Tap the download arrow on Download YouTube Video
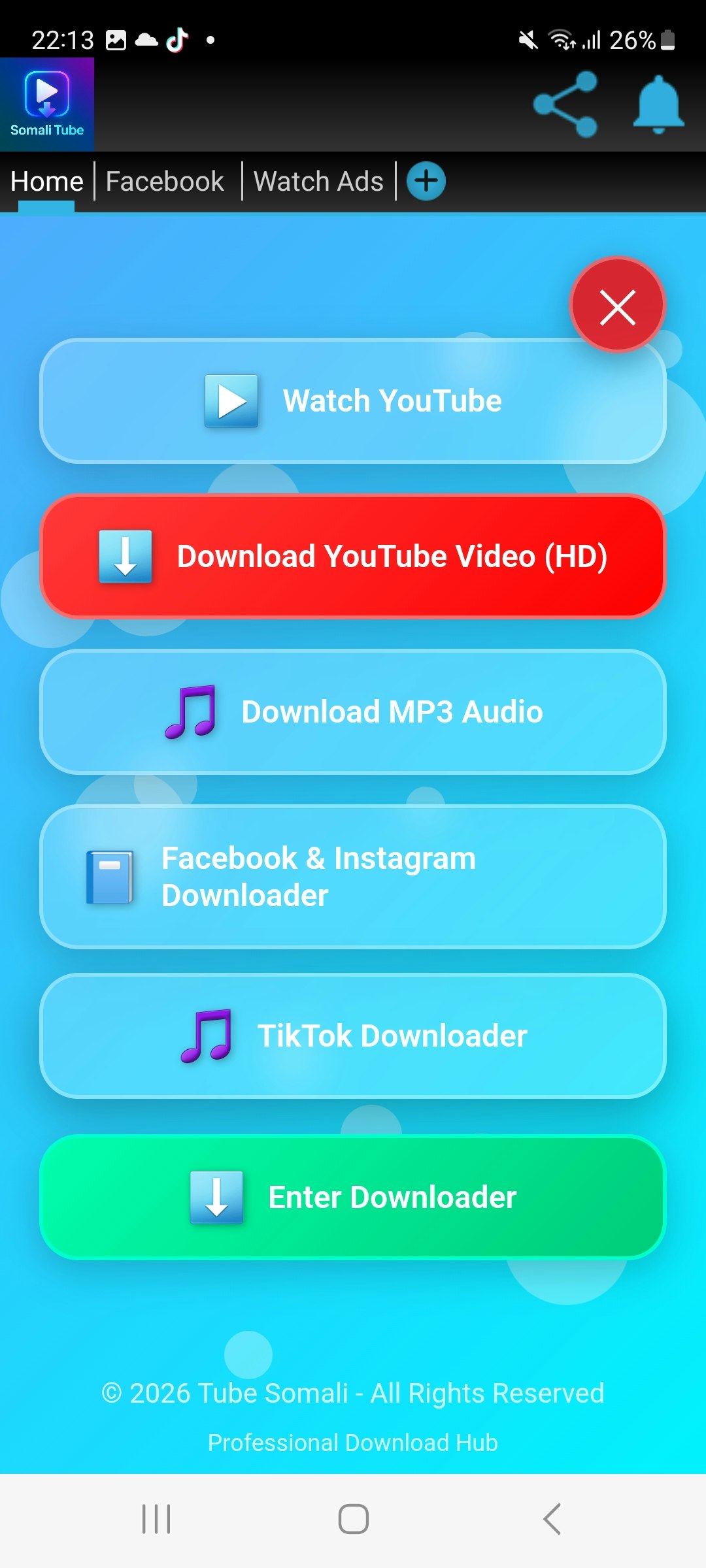This screenshot has height=1568, width=706. (x=125, y=557)
